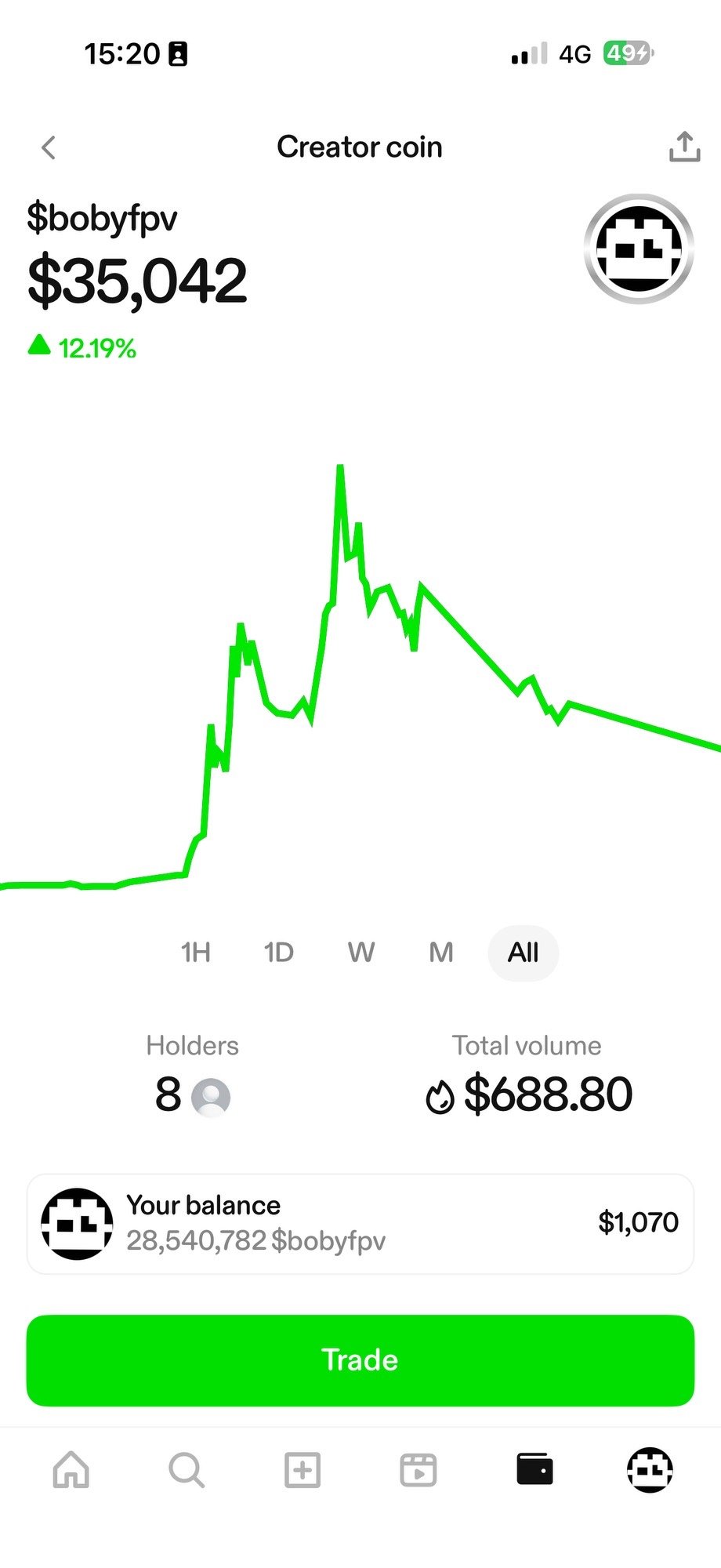Open your profile tab

click(650, 1469)
